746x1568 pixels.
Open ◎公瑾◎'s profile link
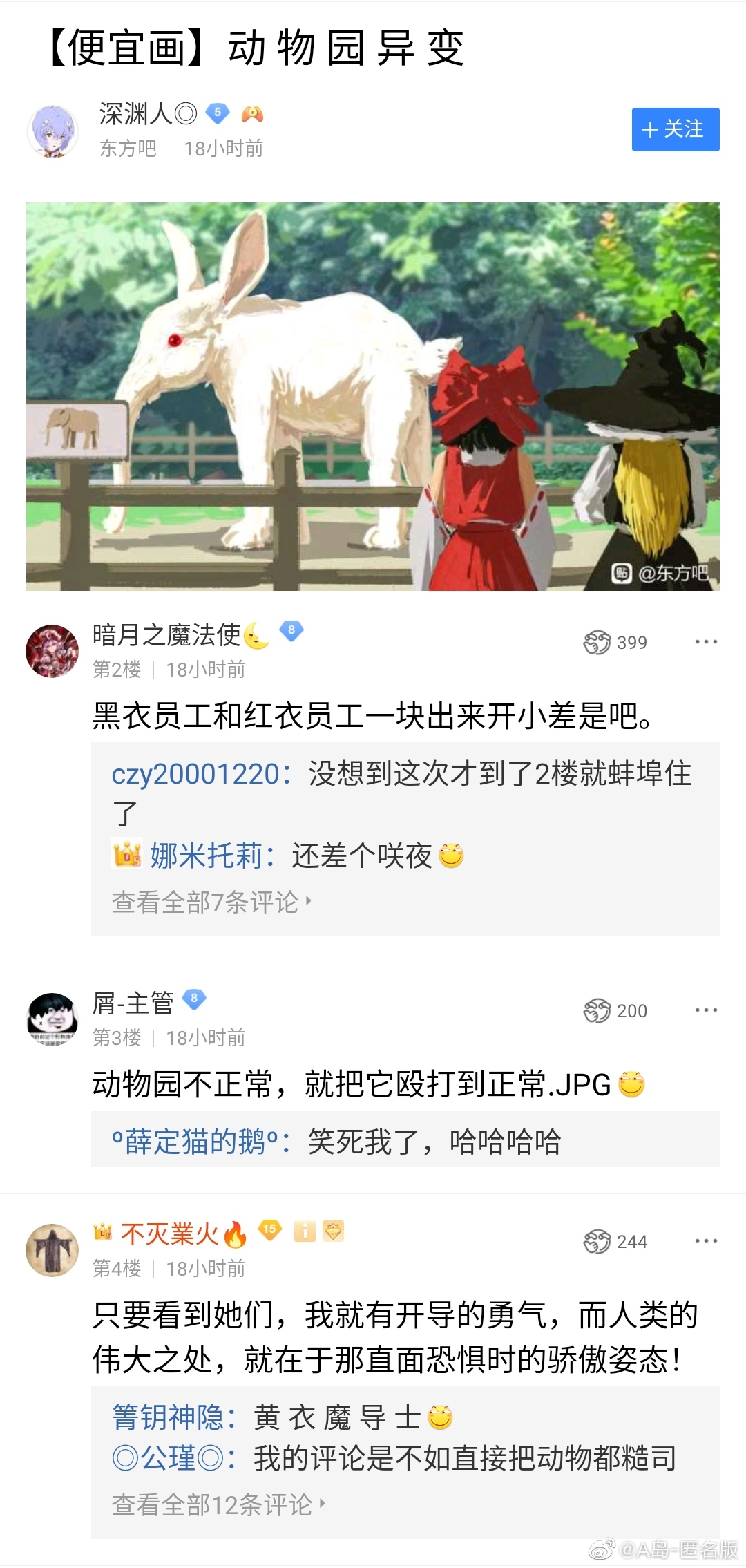coord(168,1459)
